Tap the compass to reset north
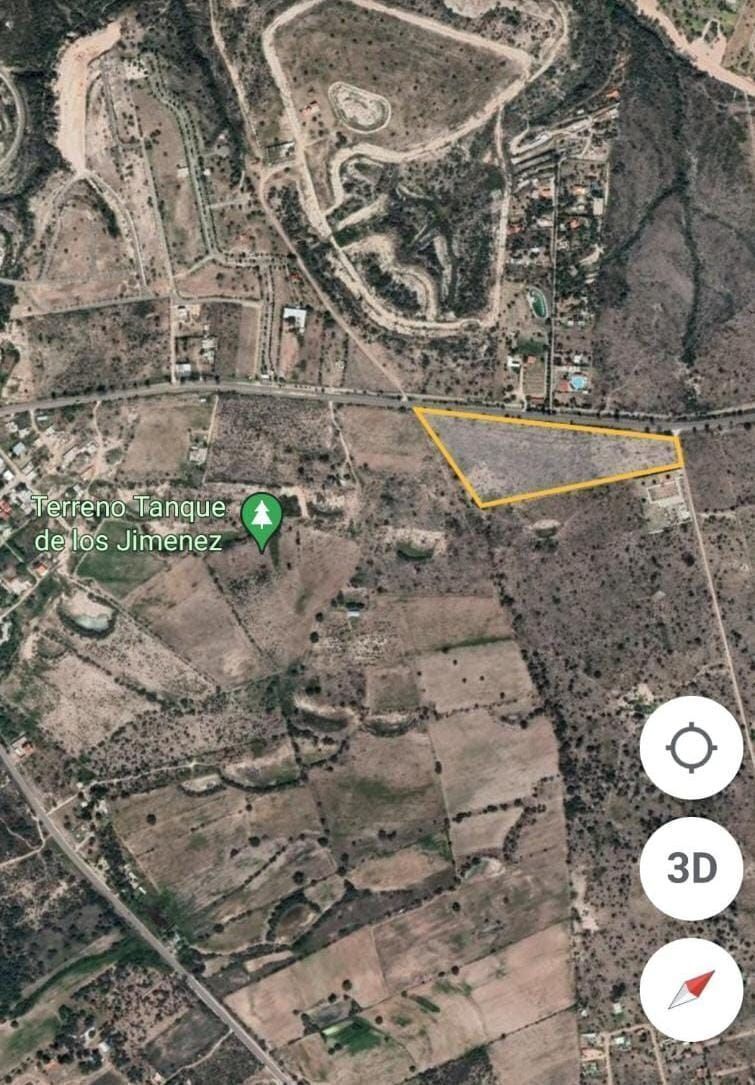Screen dimensions: 755x1085 tap(691, 989)
